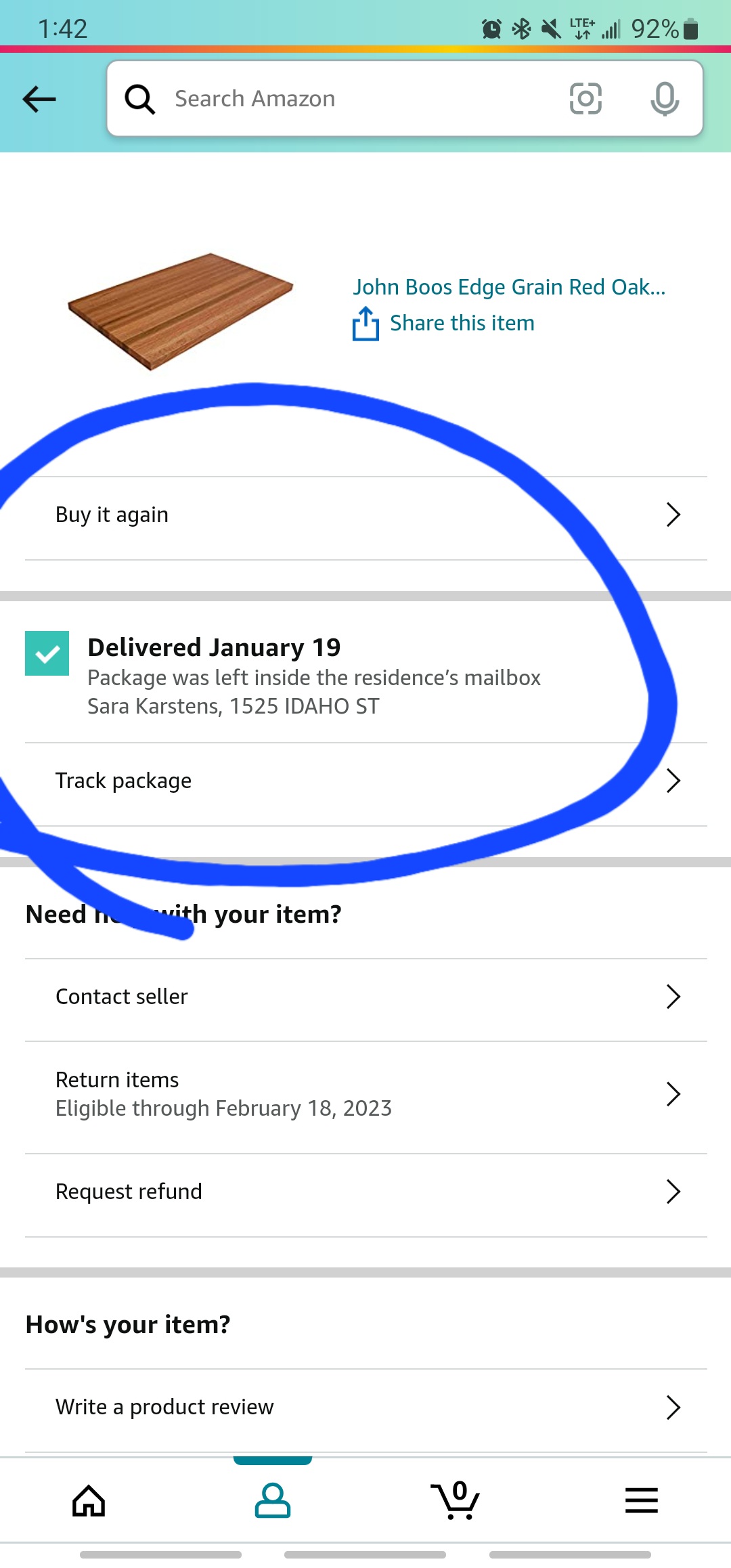This screenshot has width=731, height=1568.
Task: Switch to the account profile tab
Action: point(273,1500)
